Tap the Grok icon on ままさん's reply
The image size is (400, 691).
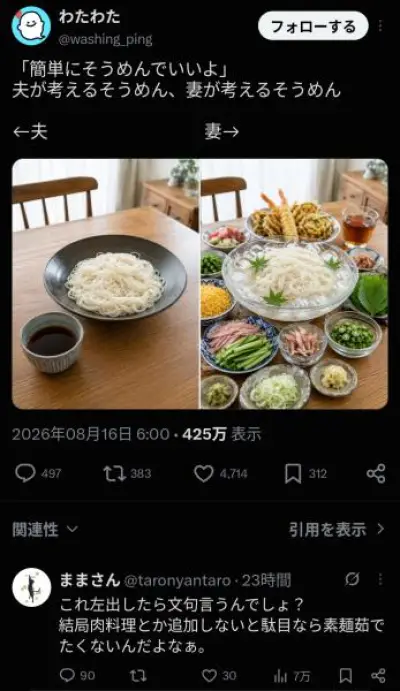pyautogui.click(x=352, y=579)
